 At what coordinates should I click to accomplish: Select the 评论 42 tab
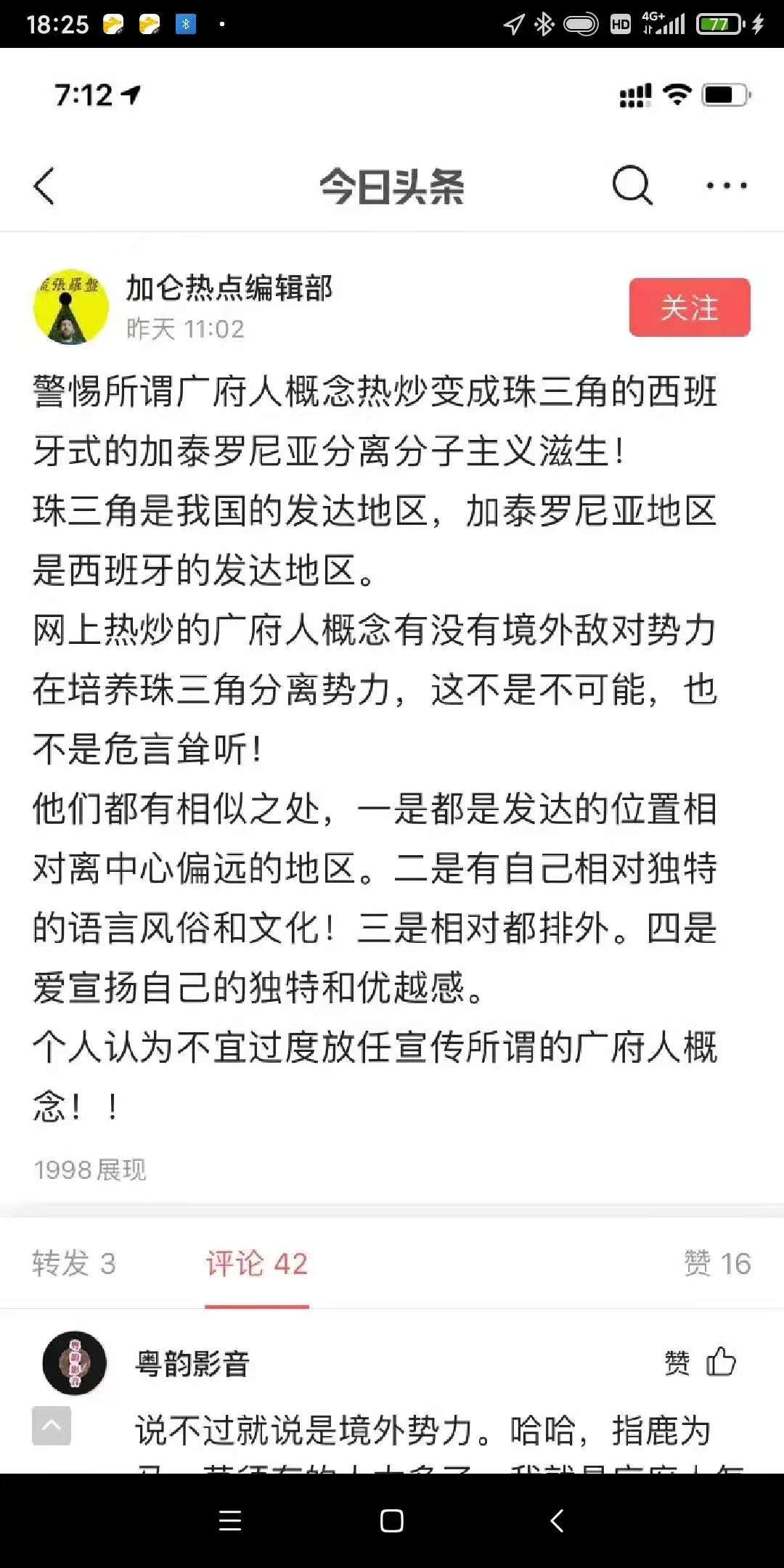[257, 1264]
